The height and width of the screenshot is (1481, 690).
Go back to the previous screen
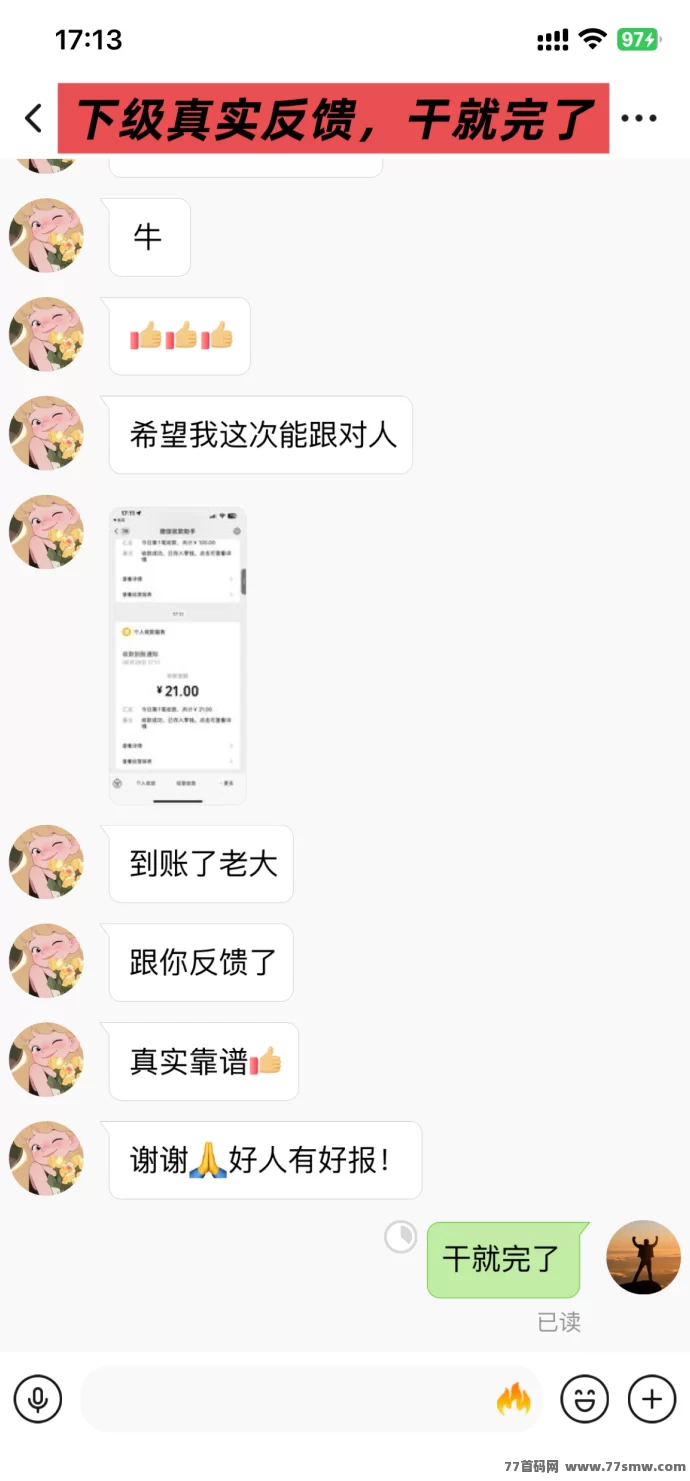coord(34,118)
